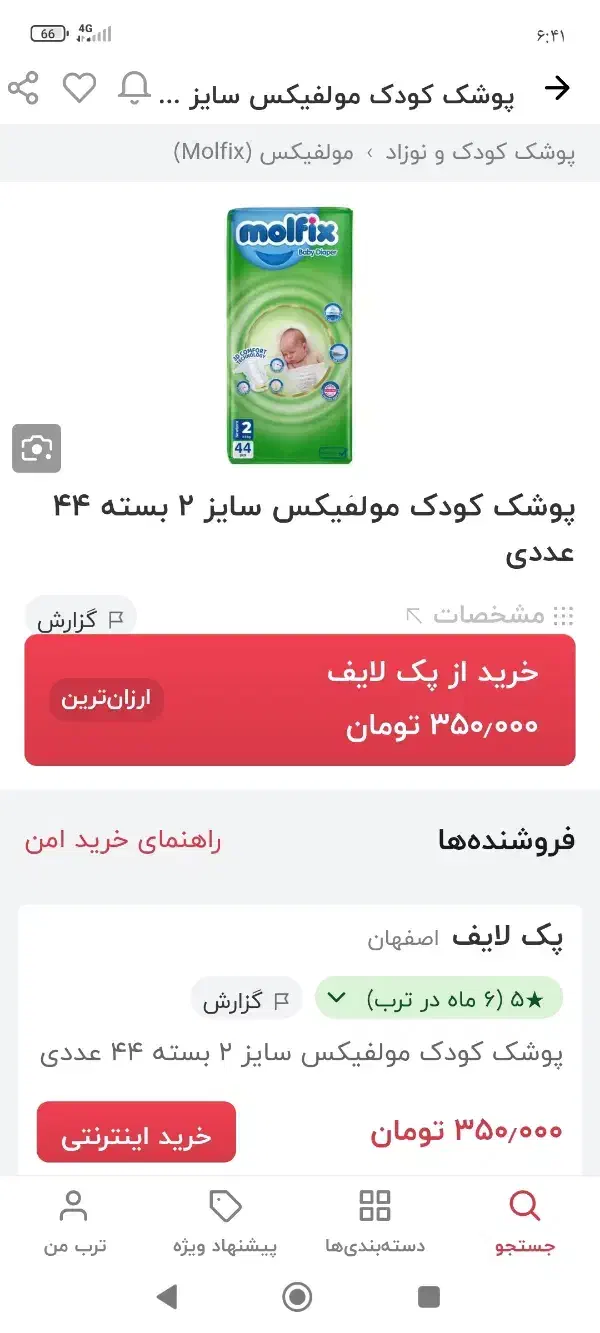Share this Molfix diaper product
Screen dimensions: 600x1333
23,88
